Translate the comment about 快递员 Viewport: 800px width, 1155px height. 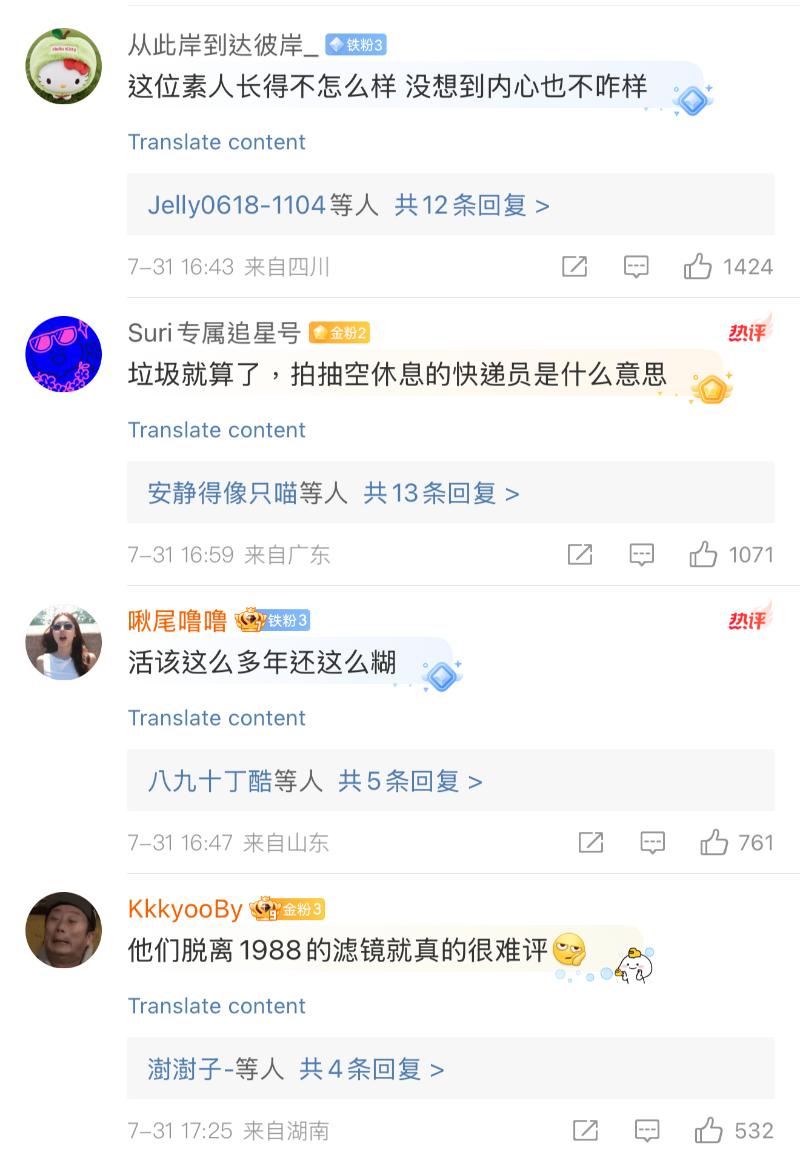pyautogui.click(x=216, y=430)
